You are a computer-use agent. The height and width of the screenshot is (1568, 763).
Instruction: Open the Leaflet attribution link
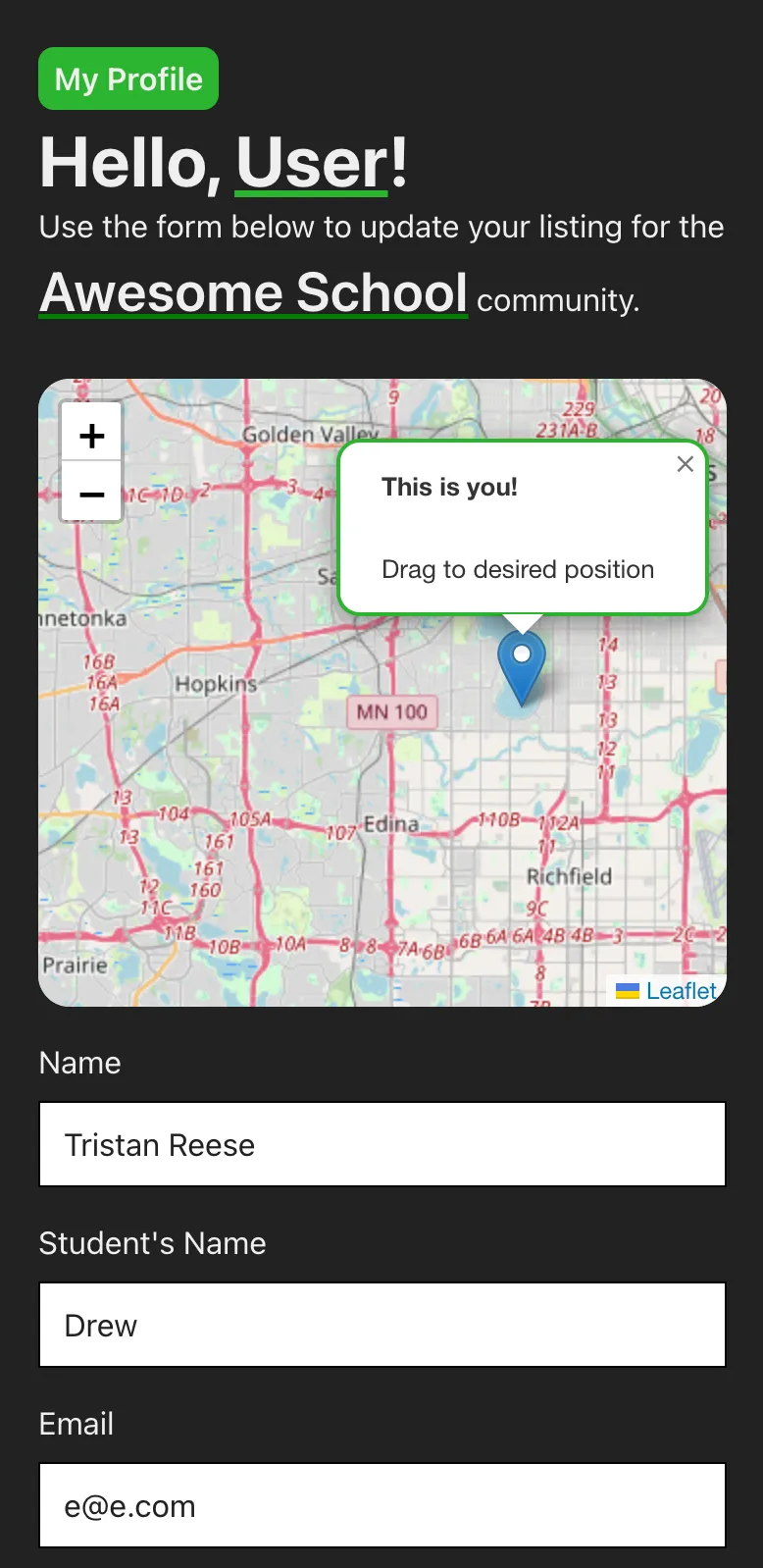tap(680, 991)
